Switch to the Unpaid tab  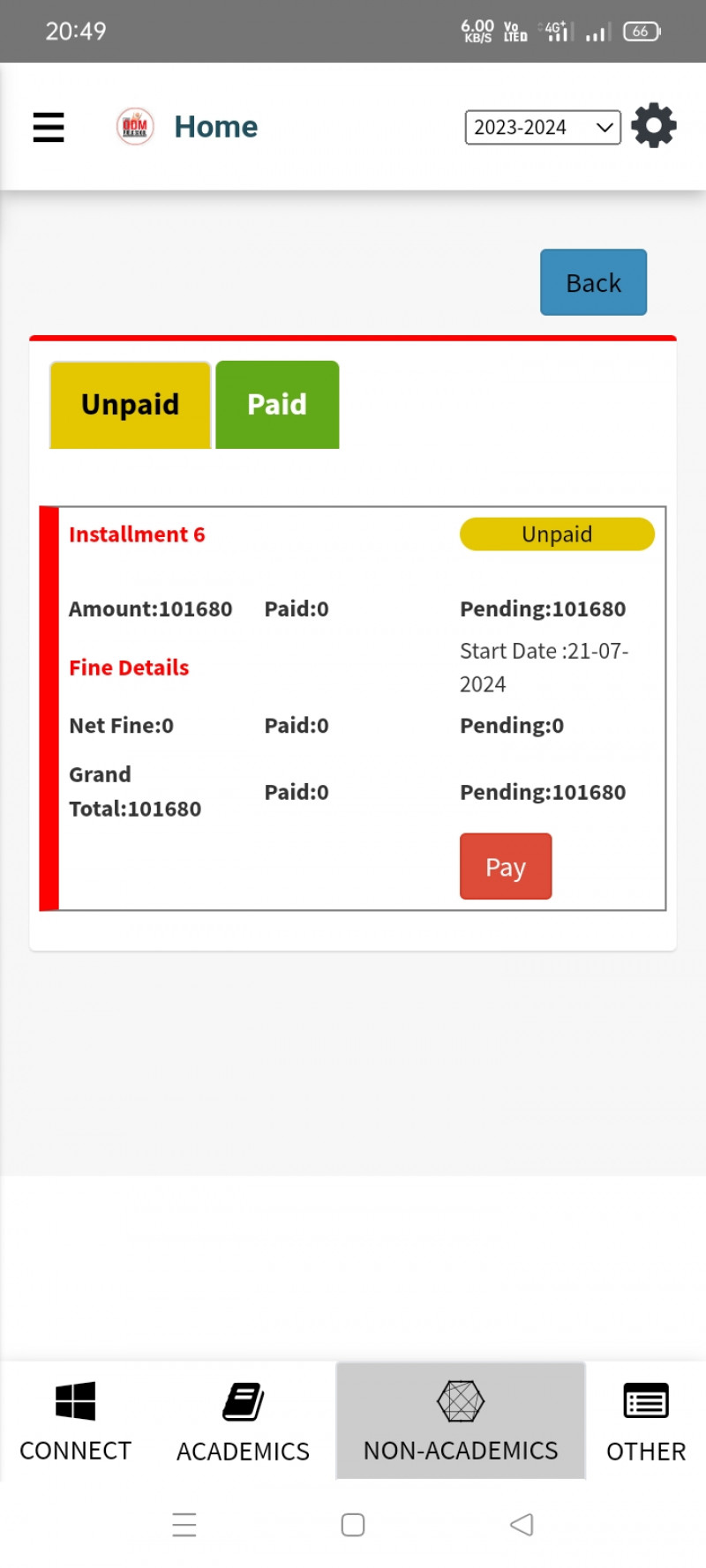click(130, 405)
